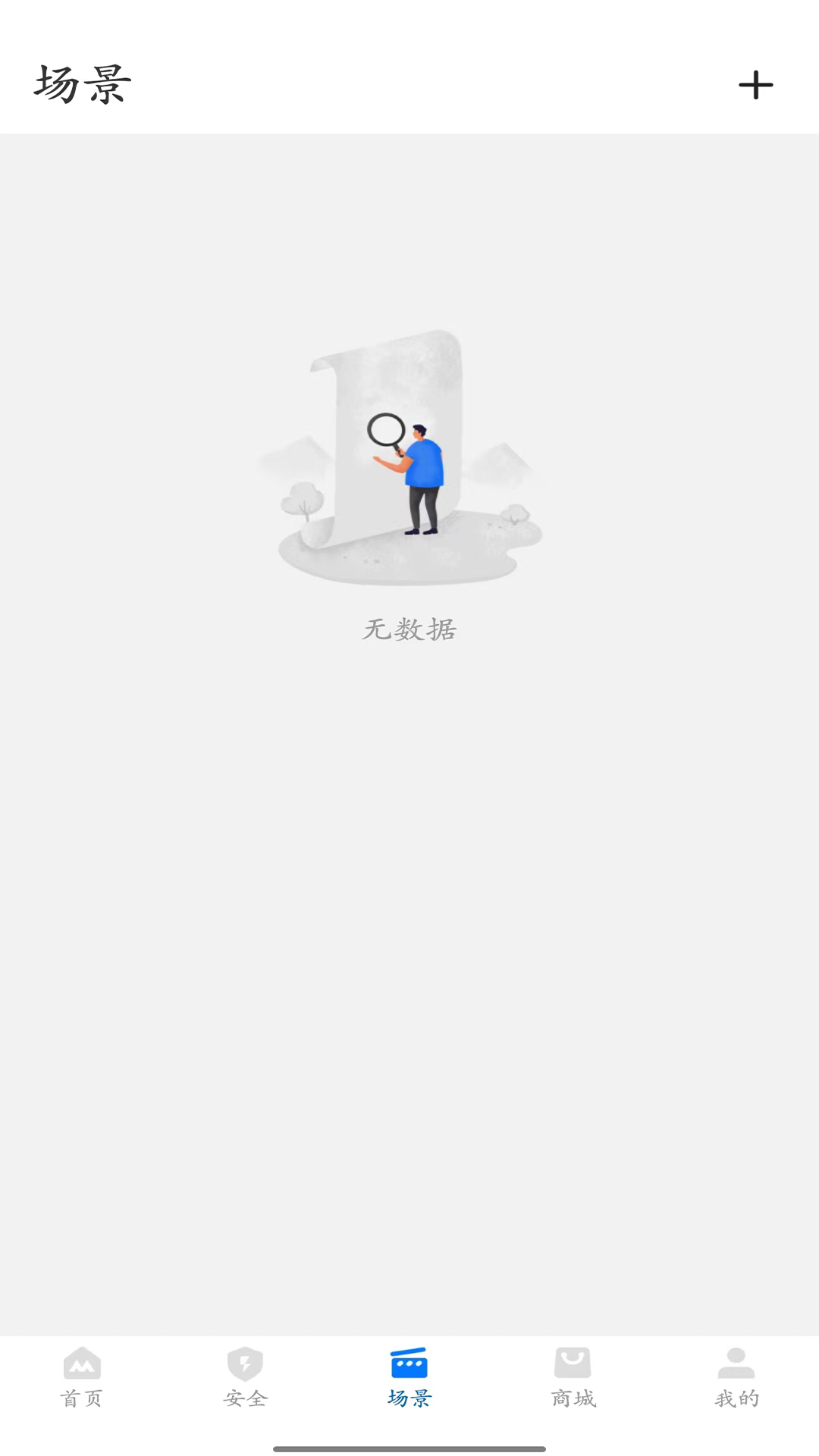
Task: Open the 我的 profile tab
Action: [x=736, y=1377]
